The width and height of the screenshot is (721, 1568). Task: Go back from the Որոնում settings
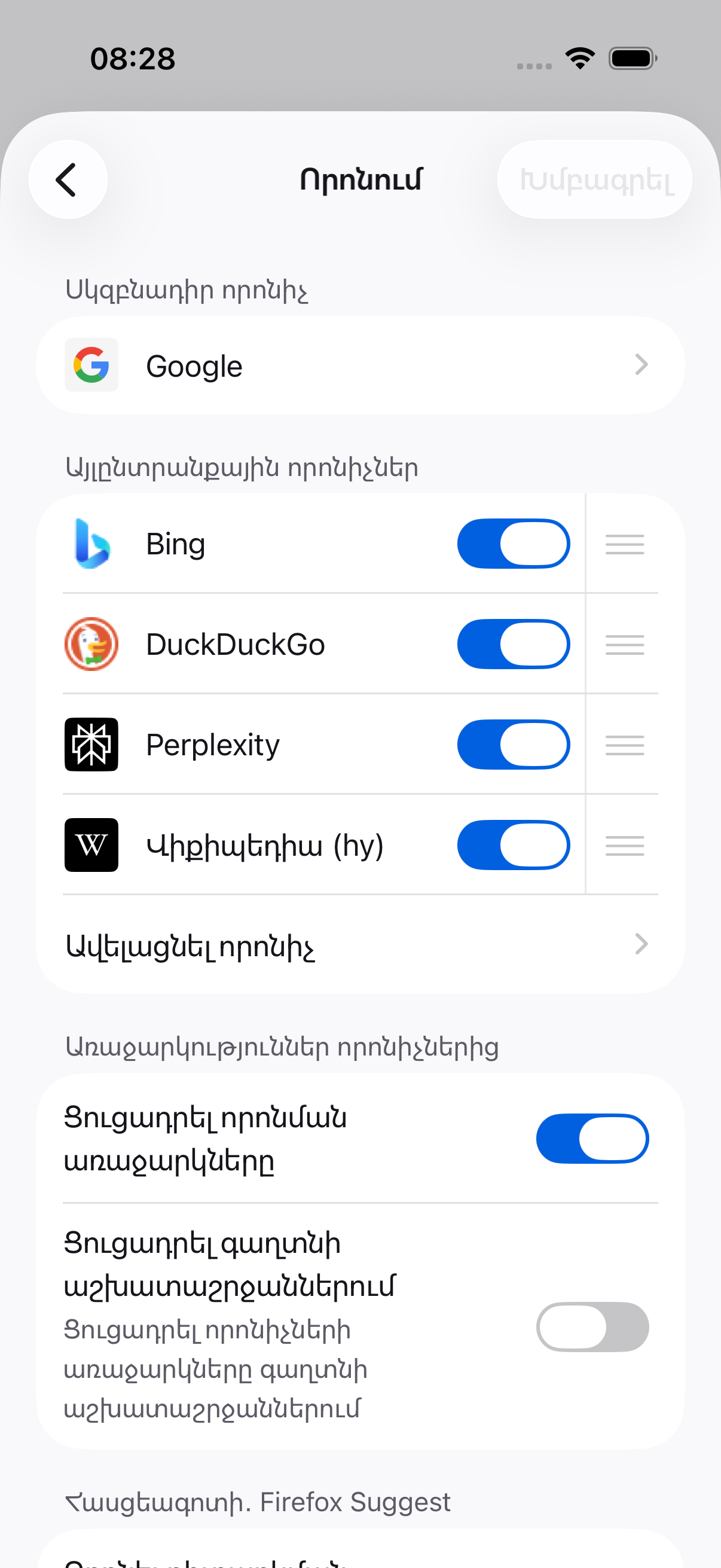tap(68, 179)
